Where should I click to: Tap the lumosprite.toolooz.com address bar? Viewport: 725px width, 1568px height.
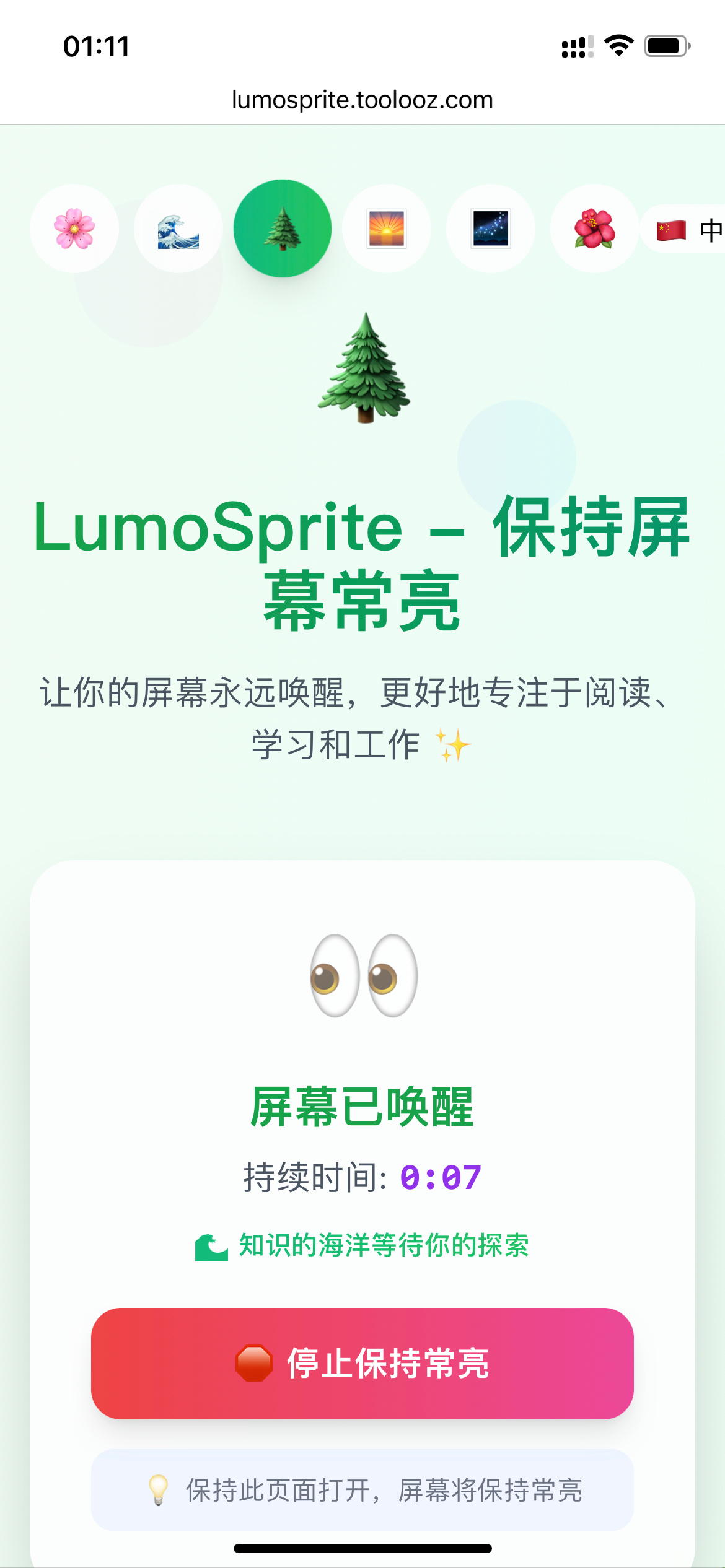362,100
